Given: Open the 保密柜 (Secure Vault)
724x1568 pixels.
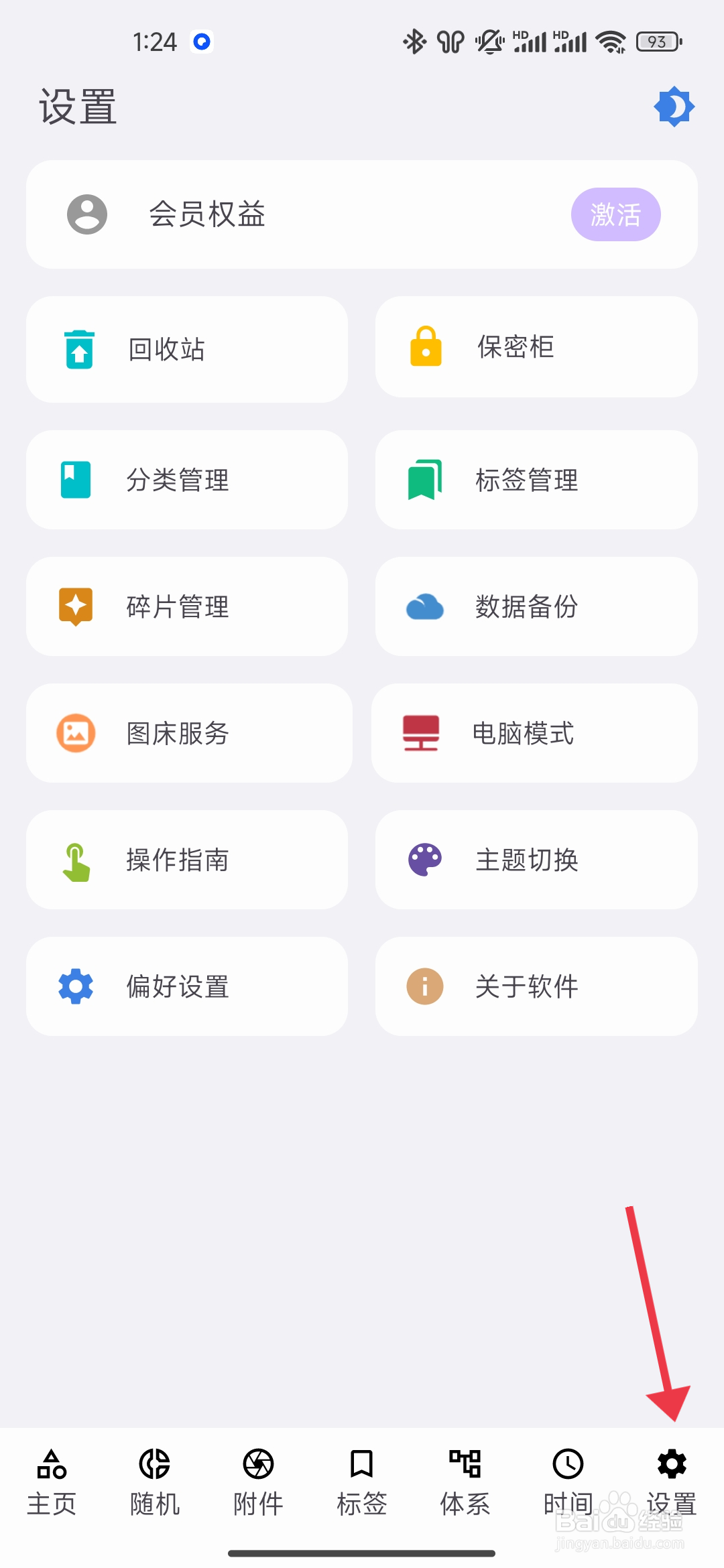Looking at the screenshot, I should [x=536, y=346].
